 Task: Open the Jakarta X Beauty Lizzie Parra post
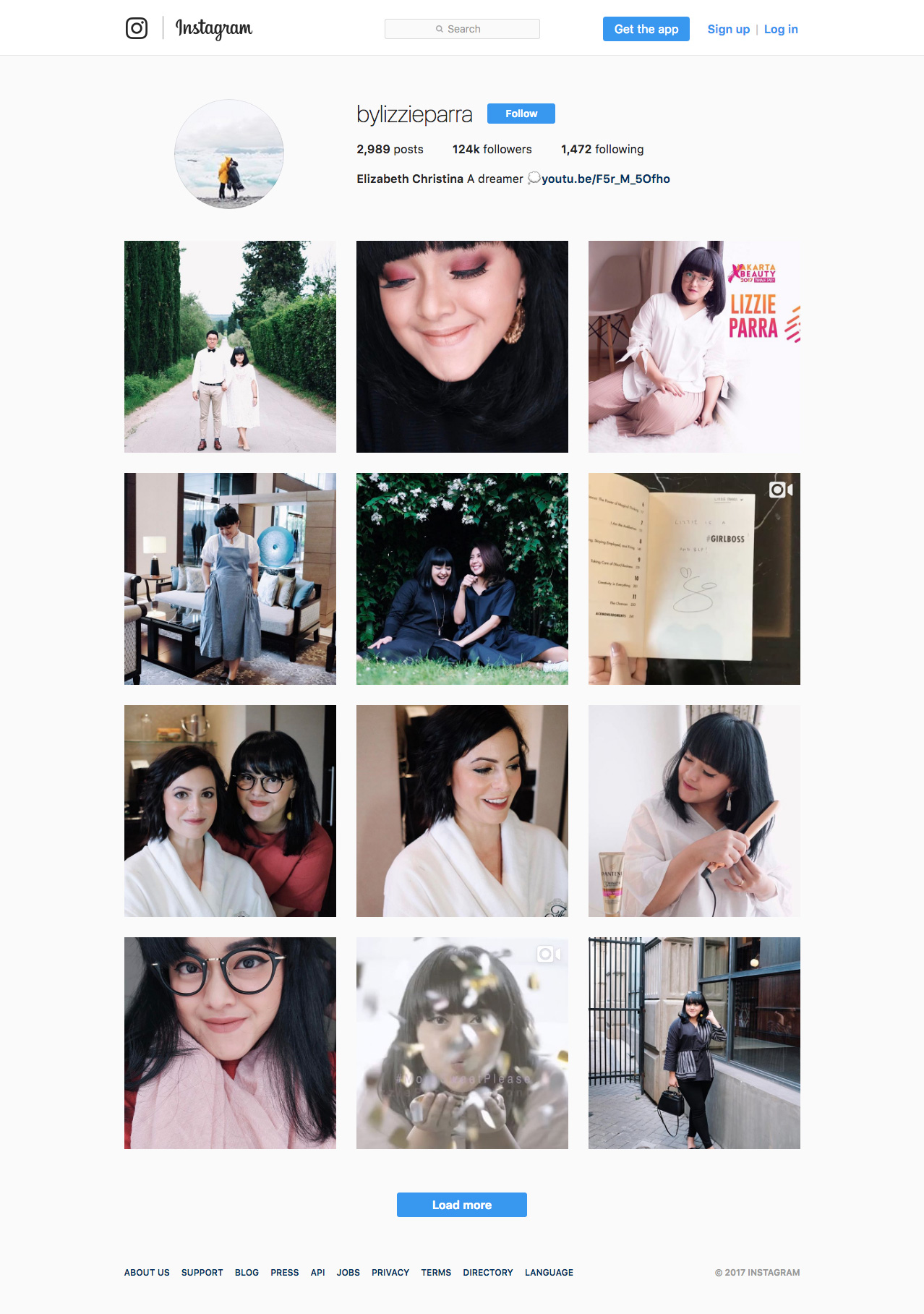click(693, 346)
